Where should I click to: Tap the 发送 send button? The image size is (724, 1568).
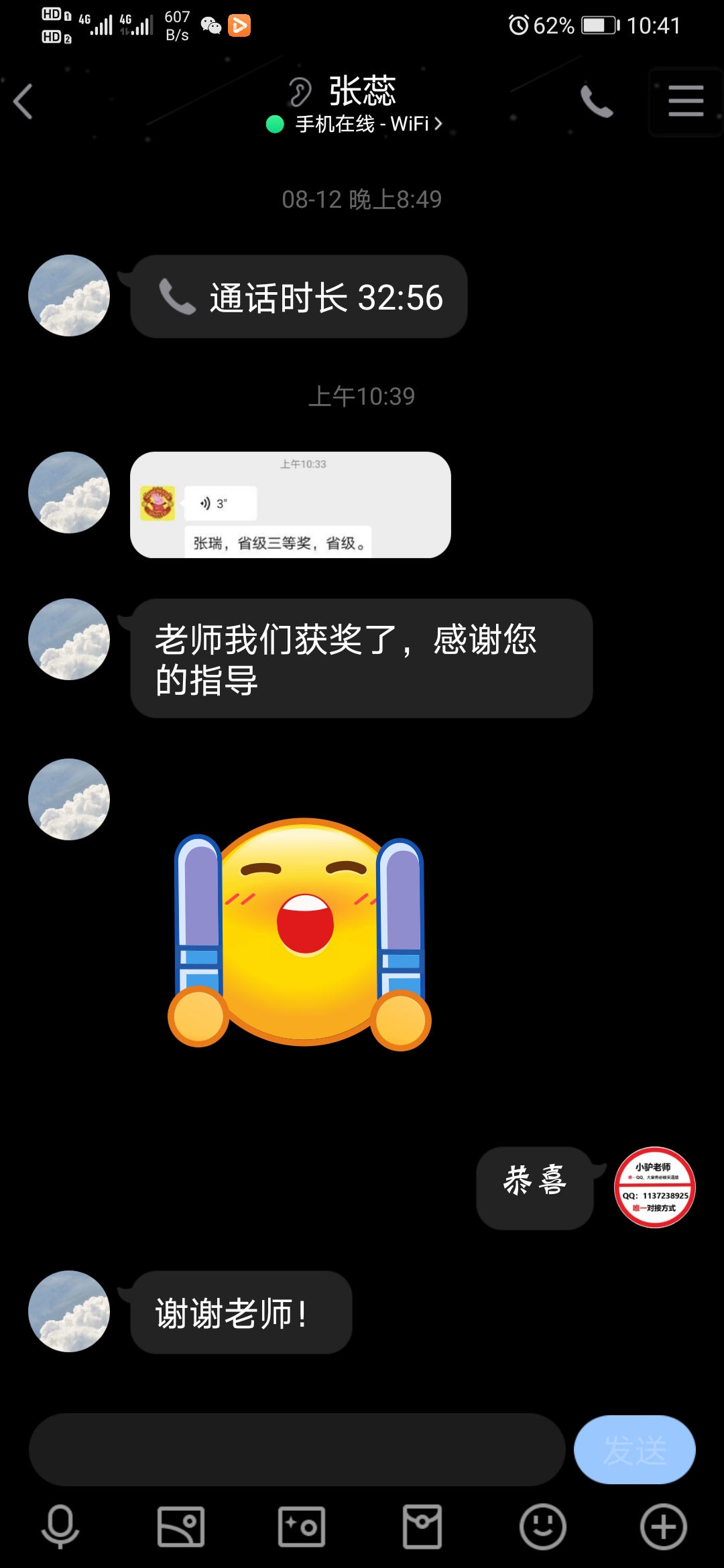[x=634, y=1450]
